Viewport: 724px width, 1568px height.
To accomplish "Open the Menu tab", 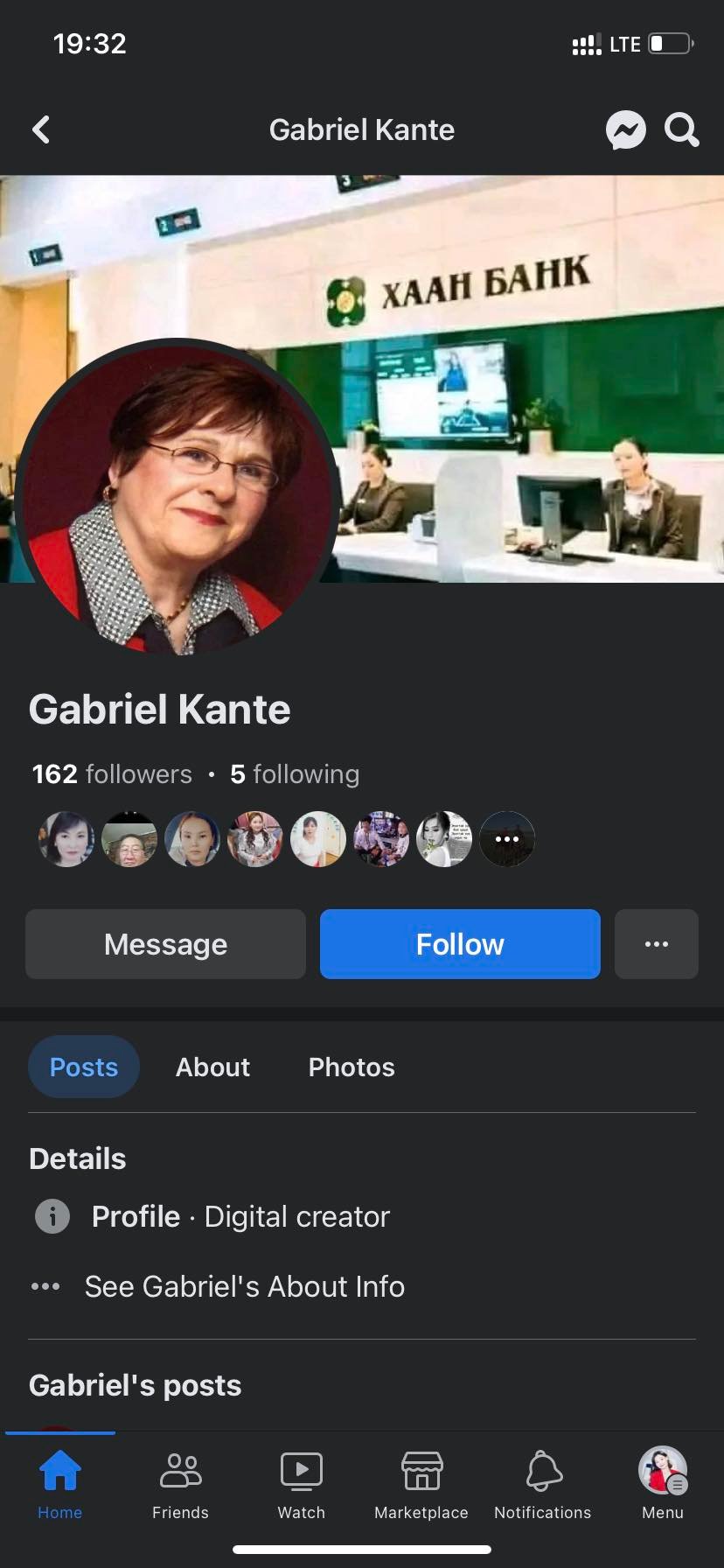I will pyautogui.click(x=662, y=1484).
